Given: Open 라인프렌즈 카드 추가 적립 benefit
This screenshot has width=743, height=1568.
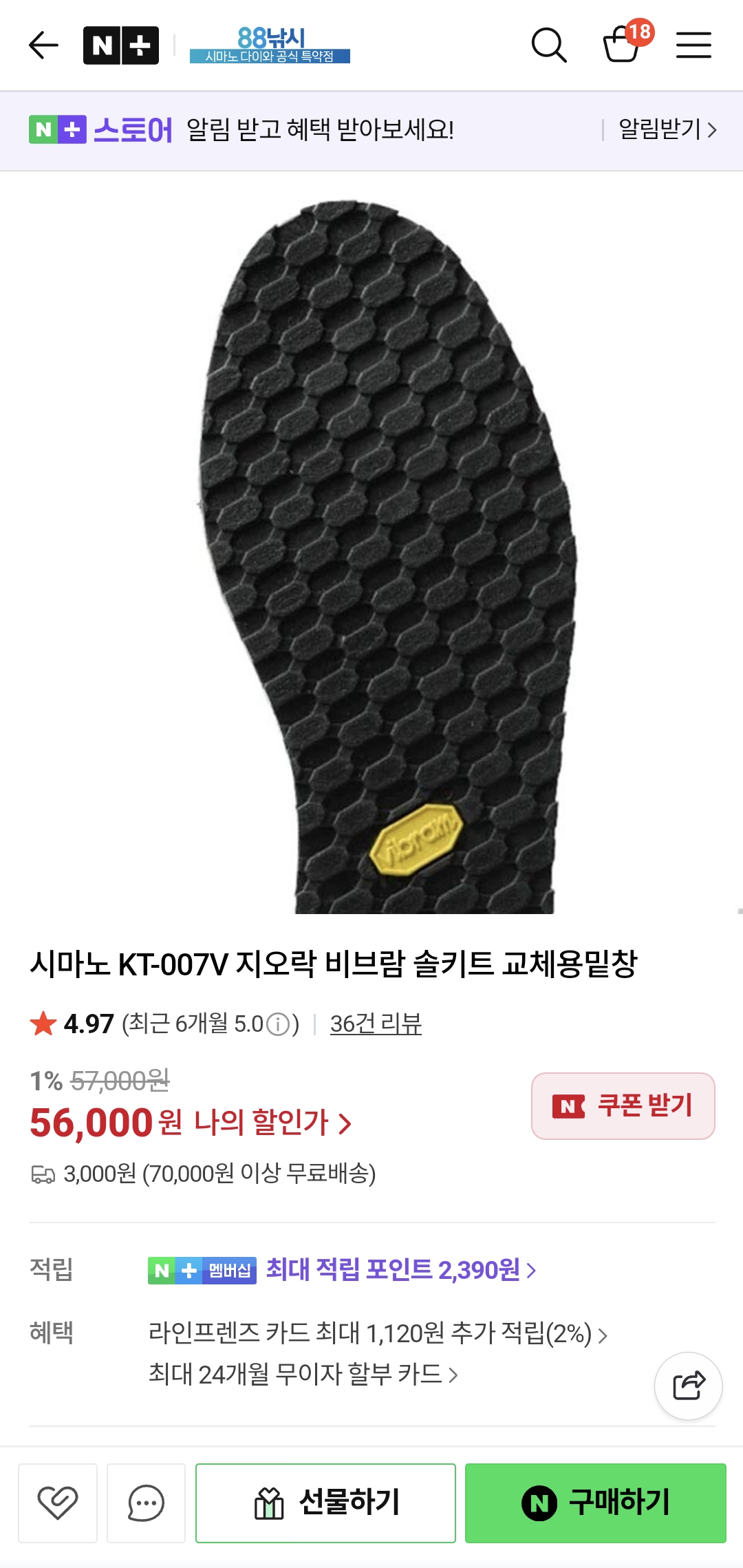Looking at the screenshot, I should tap(377, 1334).
